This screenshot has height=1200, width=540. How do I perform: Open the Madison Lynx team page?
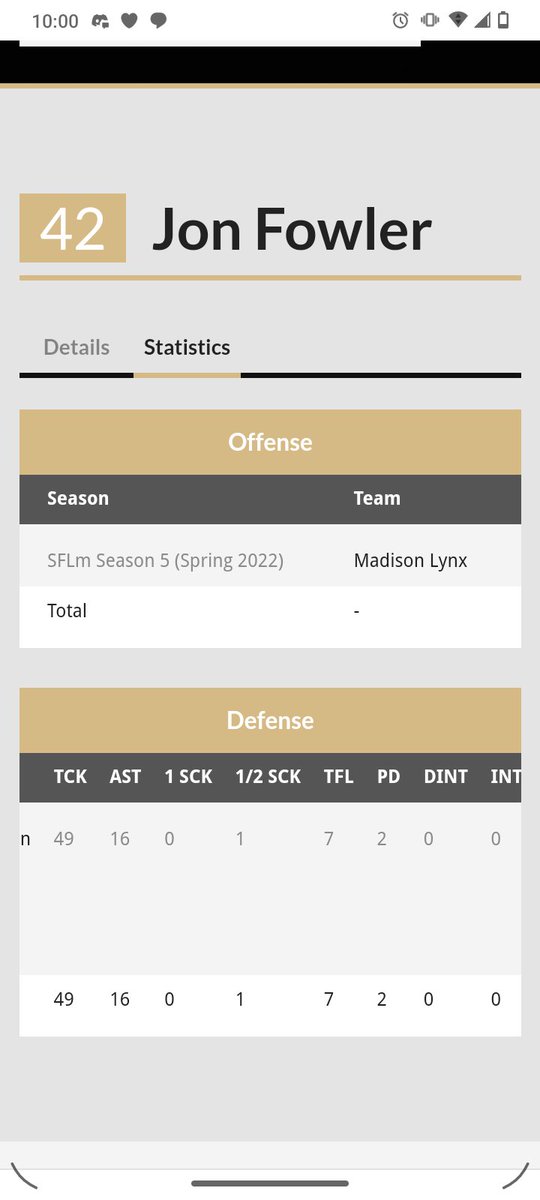click(410, 561)
